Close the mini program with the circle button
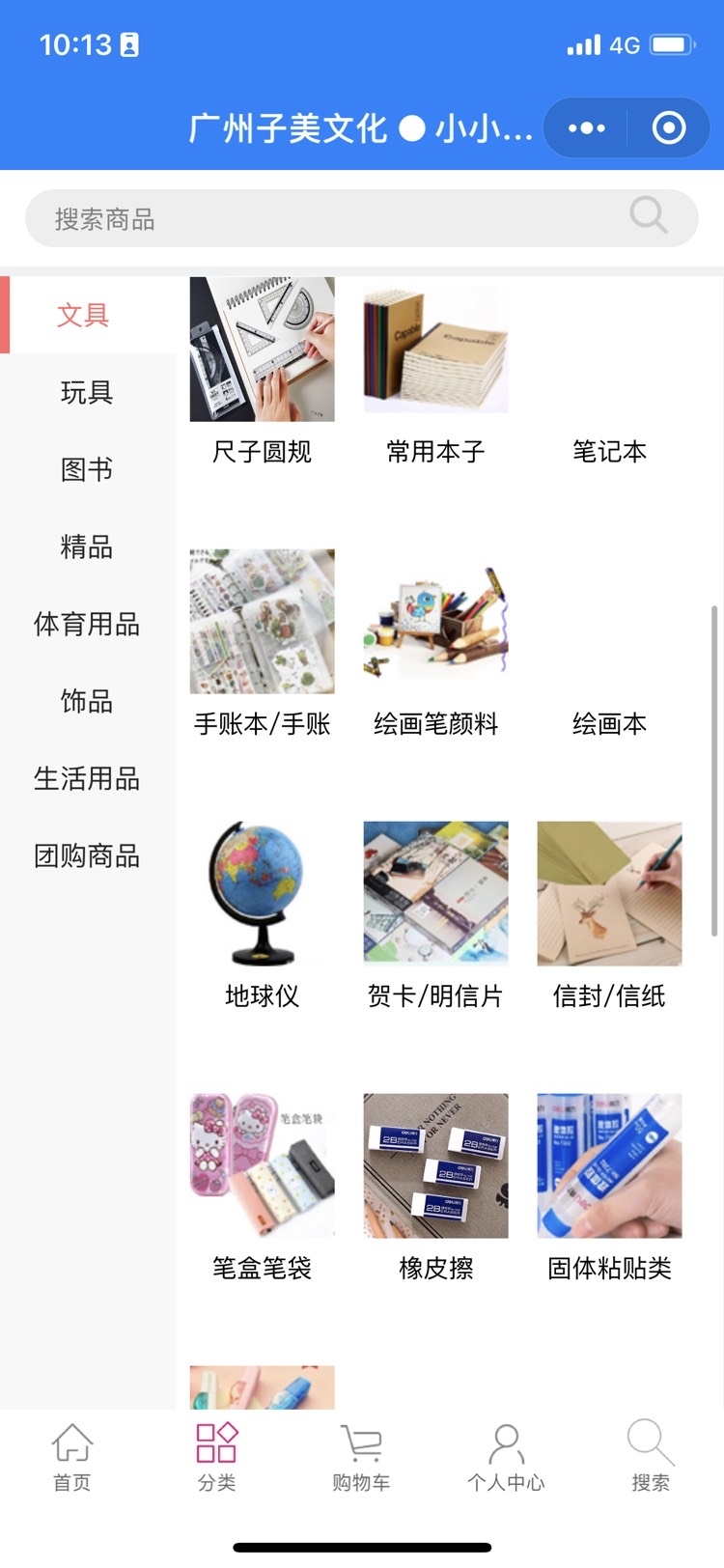This screenshot has height=1568, width=724. coord(669,127)
